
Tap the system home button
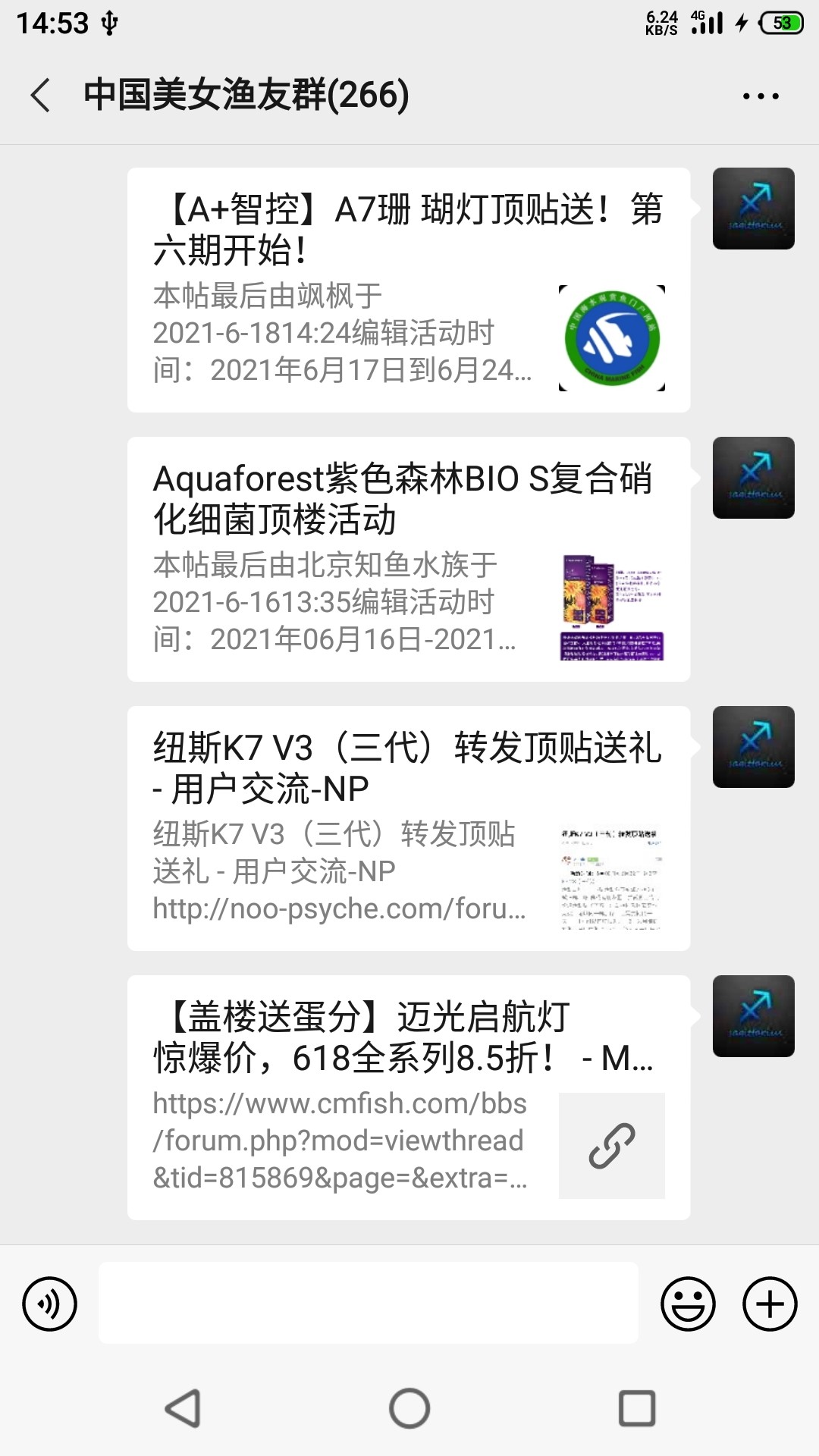pyautogui.click(x=409, y=1408)
